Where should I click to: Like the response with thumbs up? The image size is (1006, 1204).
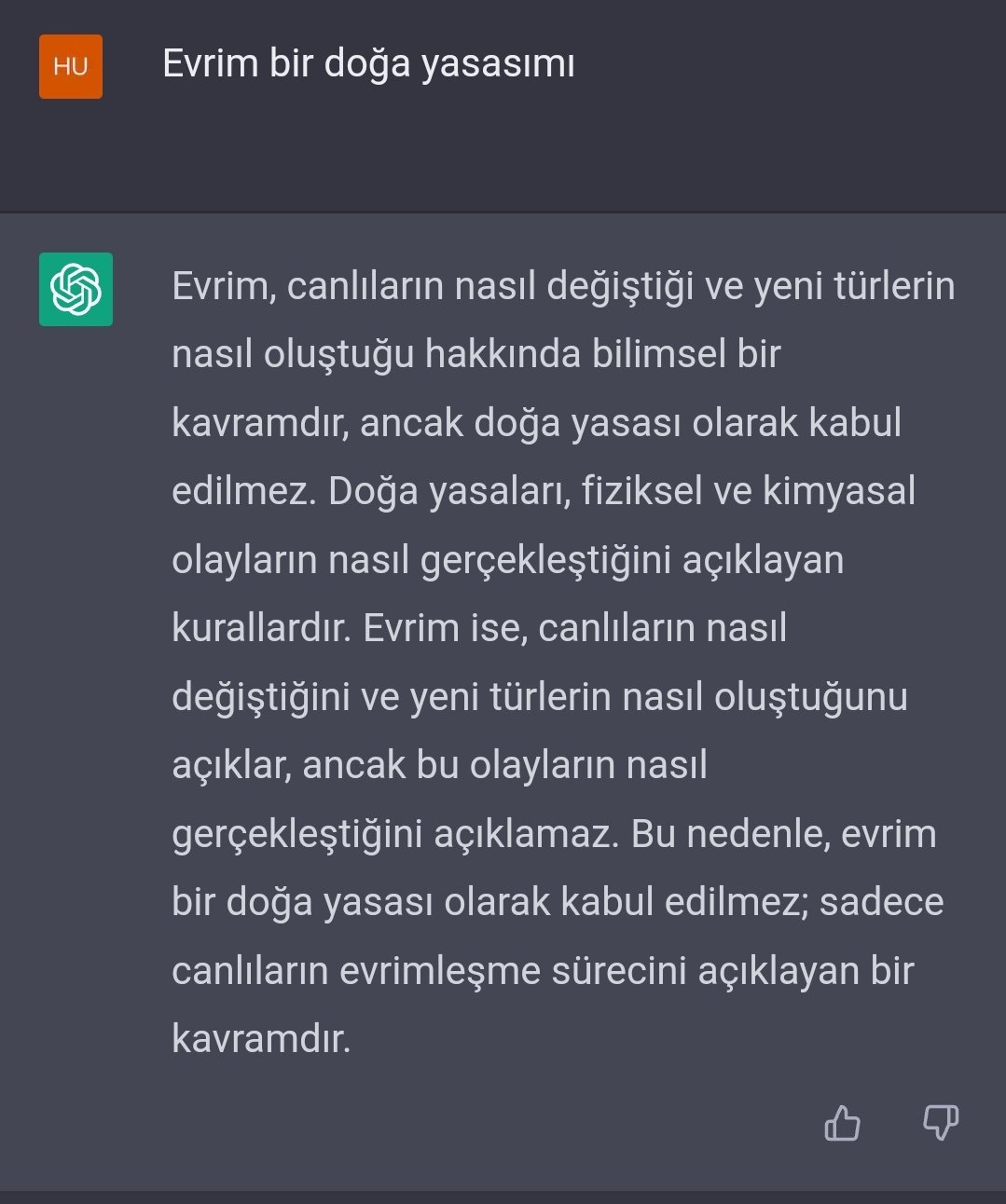click(x=842, y=1123)
